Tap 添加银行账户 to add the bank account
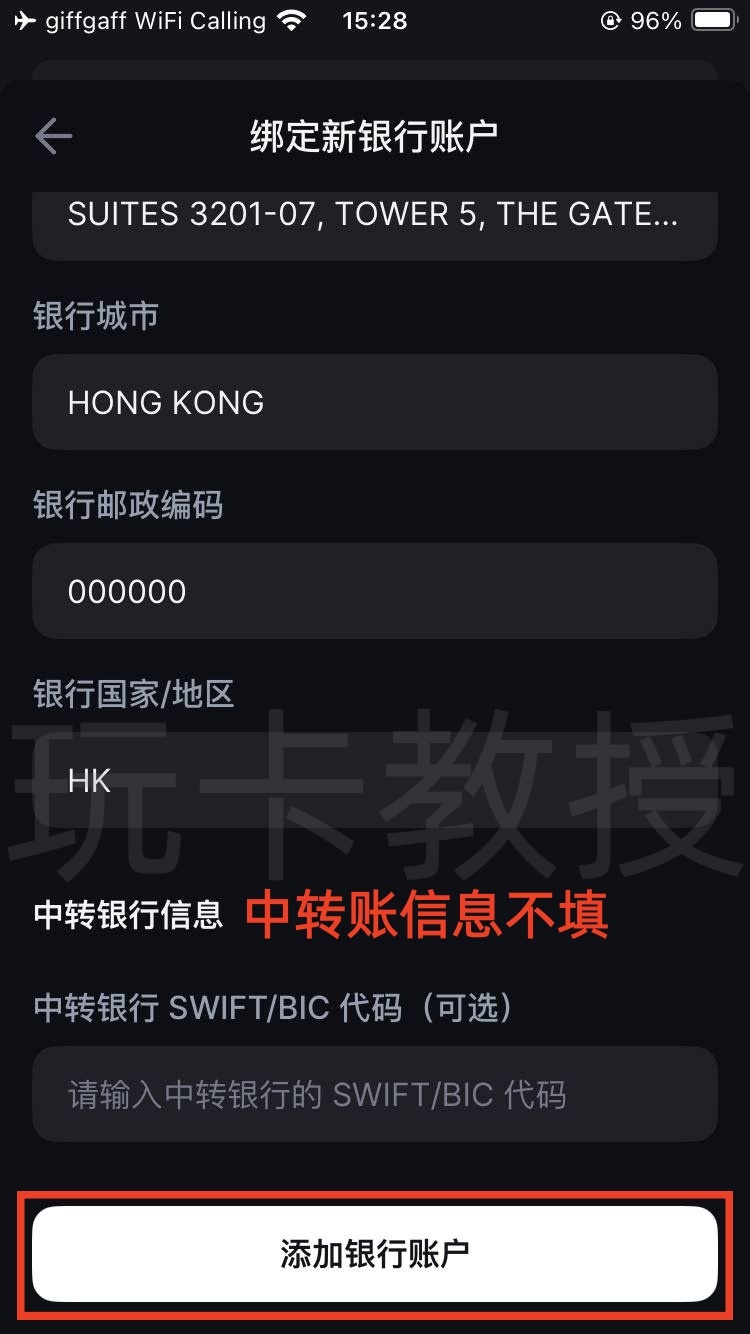This screenshot has width=750, height=1334. [374, 1253]
